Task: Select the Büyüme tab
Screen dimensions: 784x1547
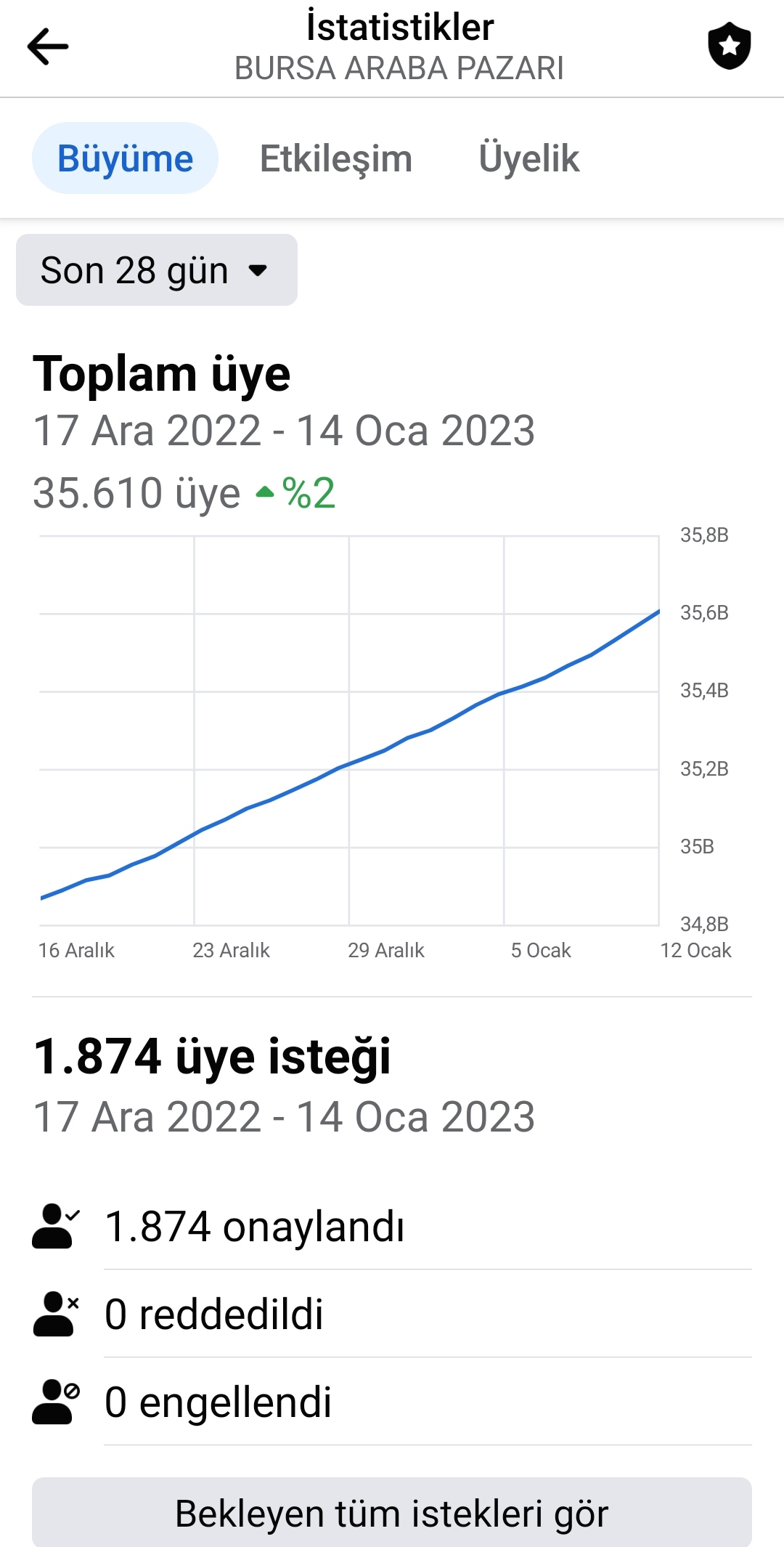Action: pos(125,158)
